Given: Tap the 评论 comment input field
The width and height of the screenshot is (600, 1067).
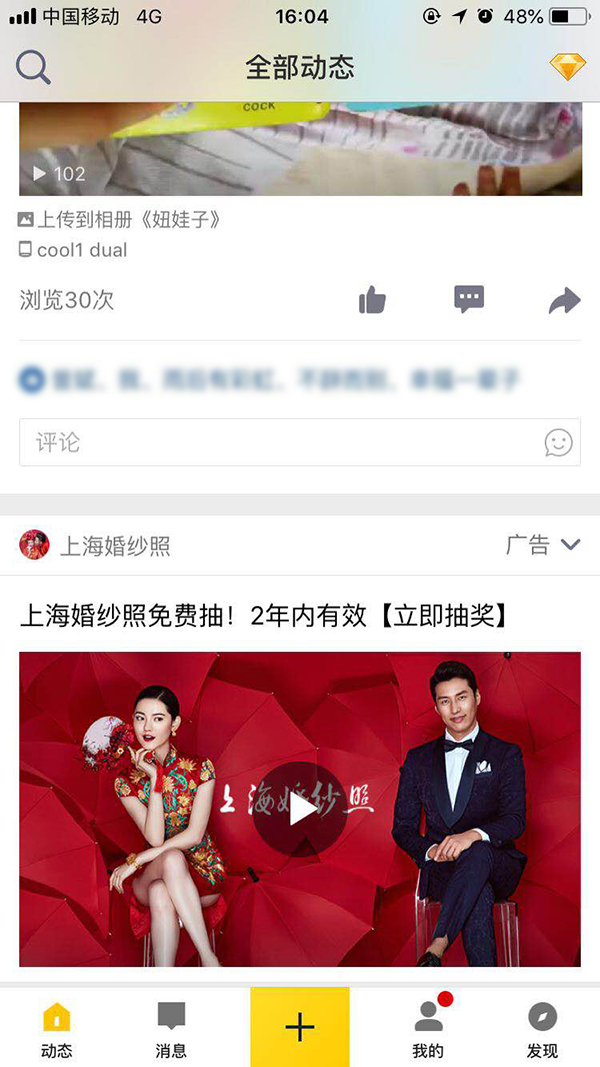Looking at the screenshot, I should [x=280, y=442].
